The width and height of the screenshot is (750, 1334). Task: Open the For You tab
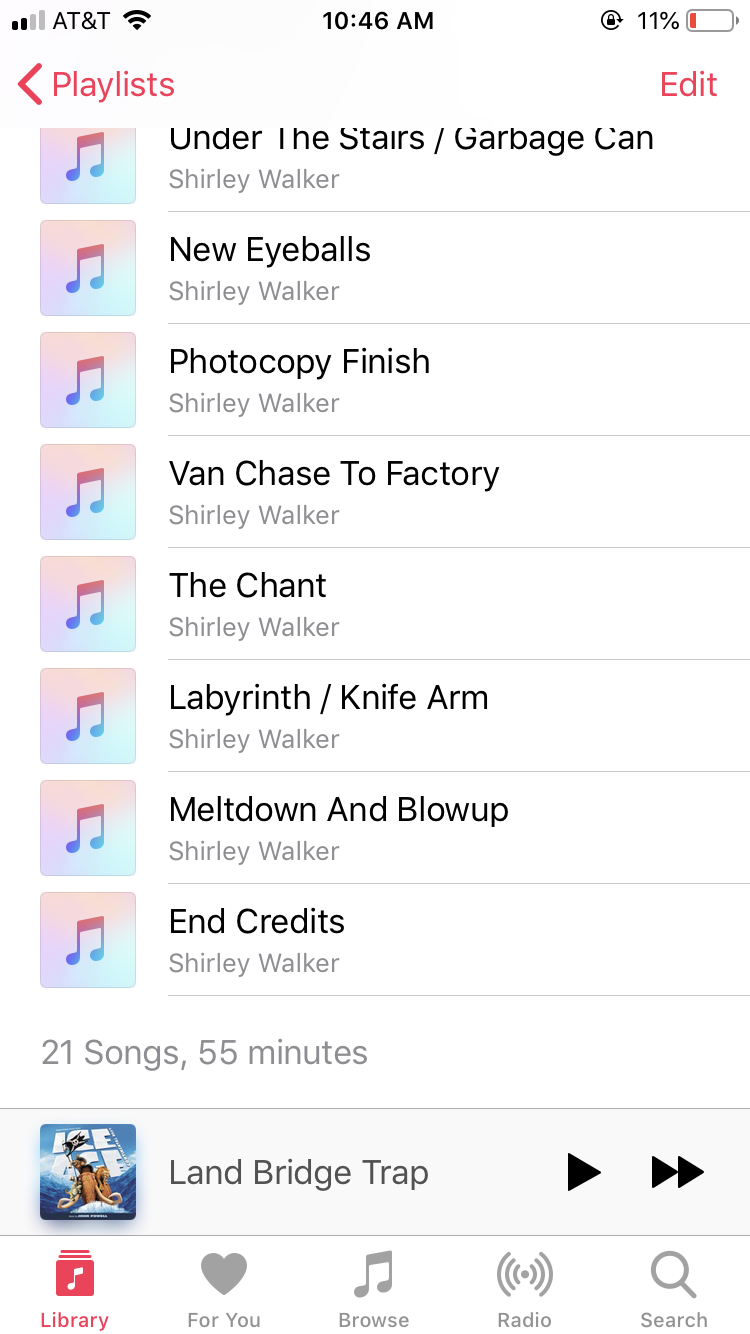click(224, 1288)
